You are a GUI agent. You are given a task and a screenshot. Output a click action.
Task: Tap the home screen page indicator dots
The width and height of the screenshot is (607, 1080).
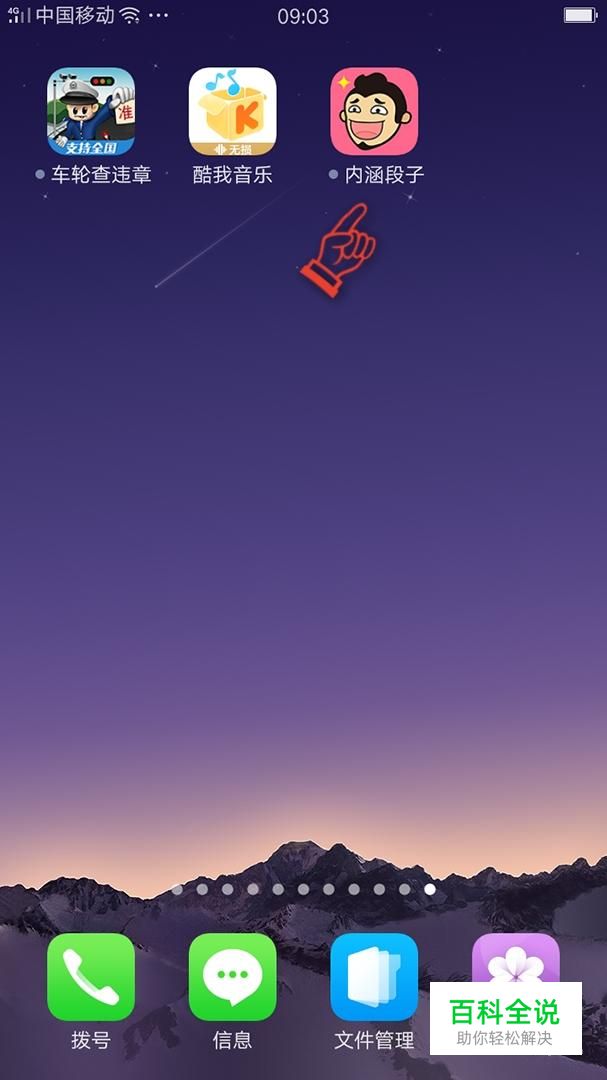coord(303,889)
